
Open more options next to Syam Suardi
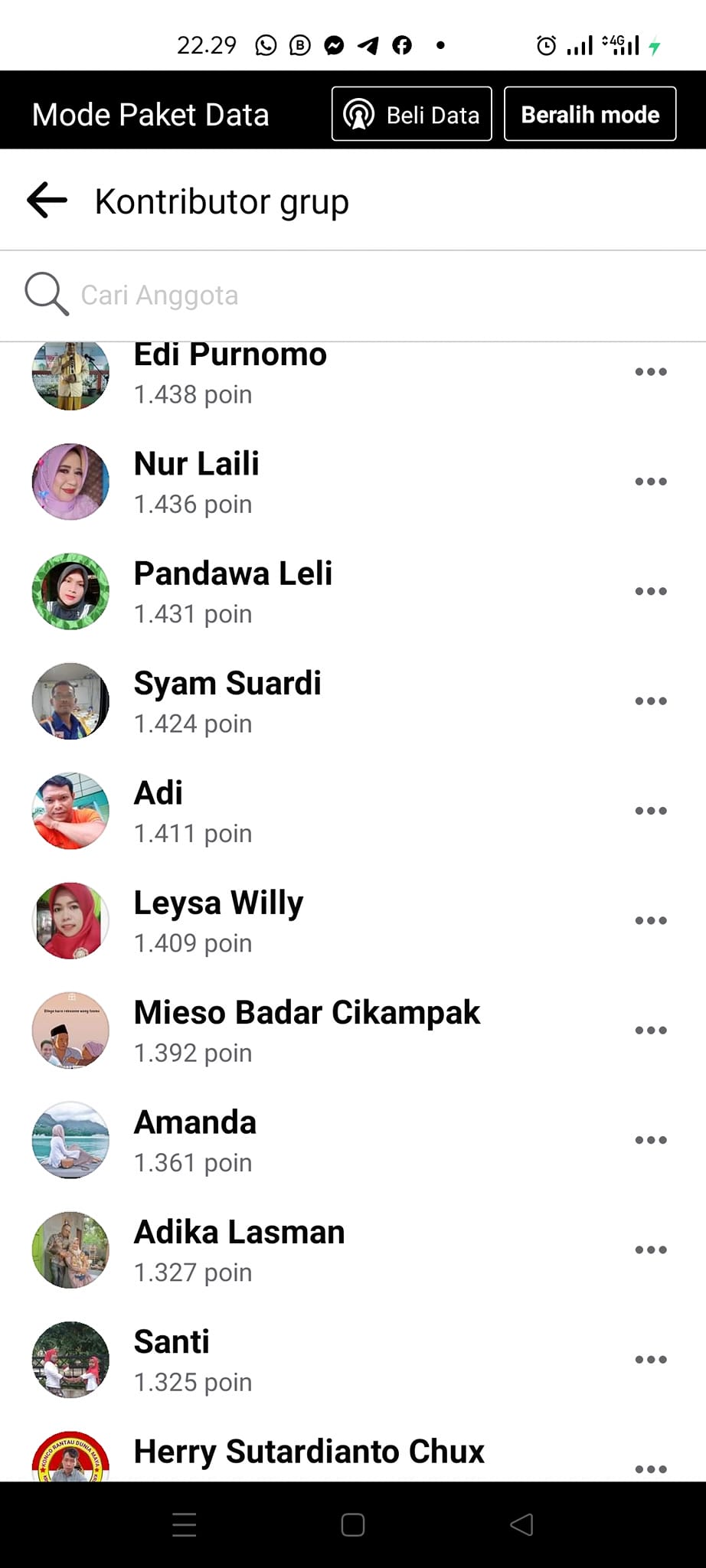point(650,701)
